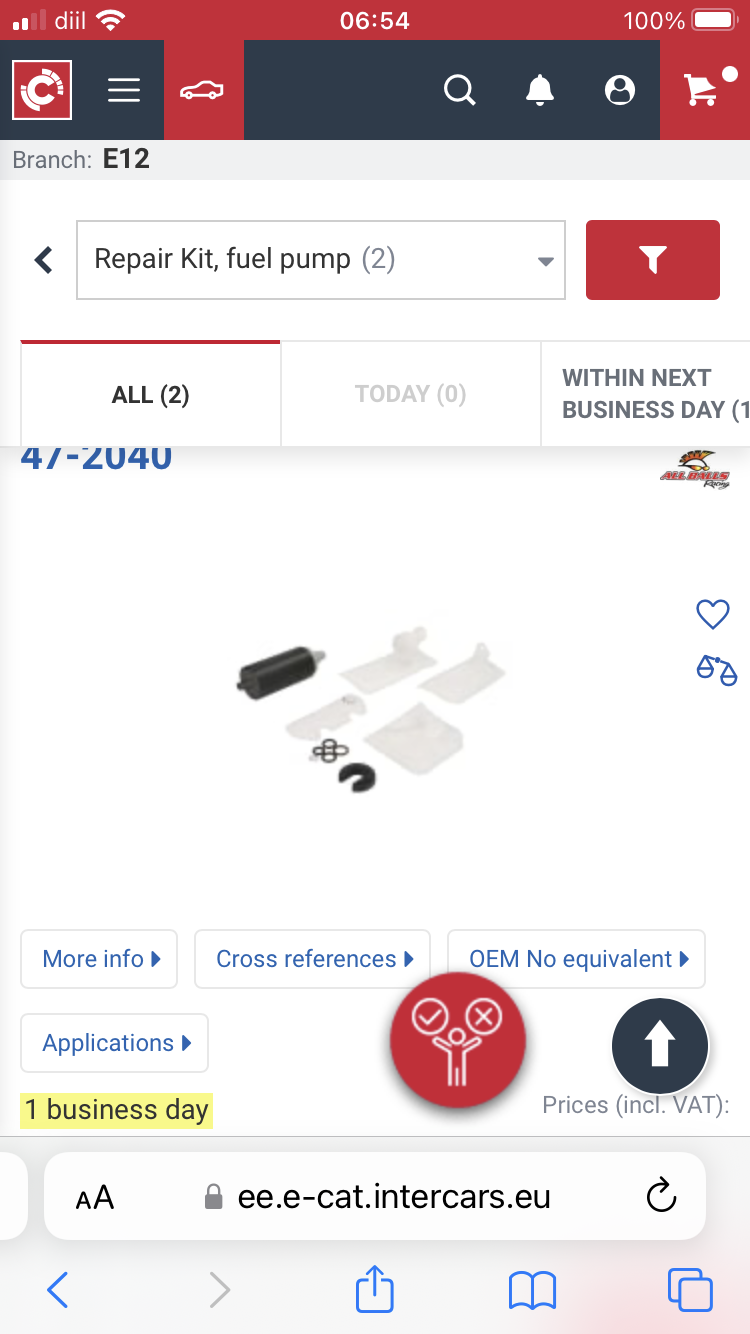Expand the Repair Kit, fuel pump dropdown
This screenshot has height=1334, width=750.
click(x=321, y=260)
